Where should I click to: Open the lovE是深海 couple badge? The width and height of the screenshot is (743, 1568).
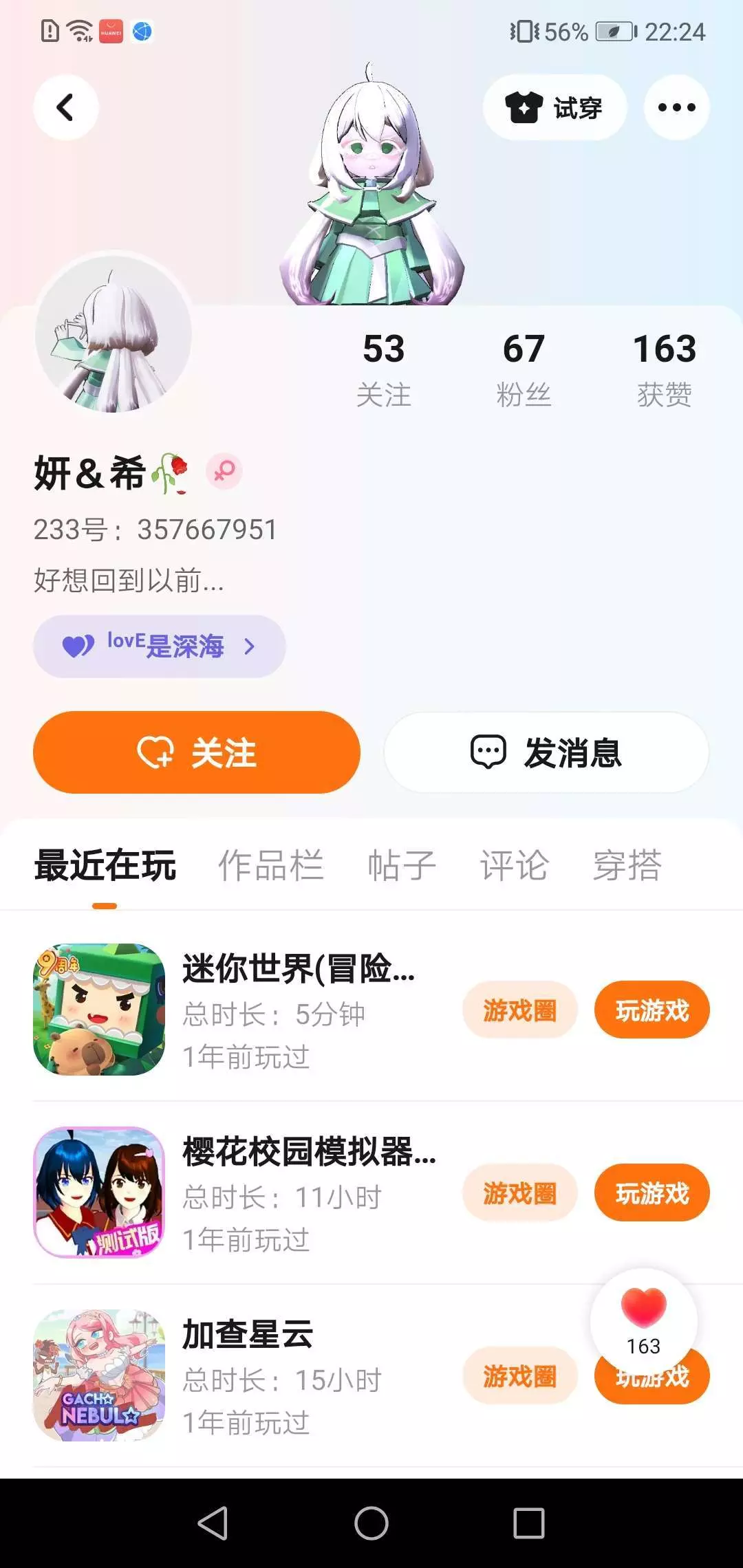click(160, 646)
